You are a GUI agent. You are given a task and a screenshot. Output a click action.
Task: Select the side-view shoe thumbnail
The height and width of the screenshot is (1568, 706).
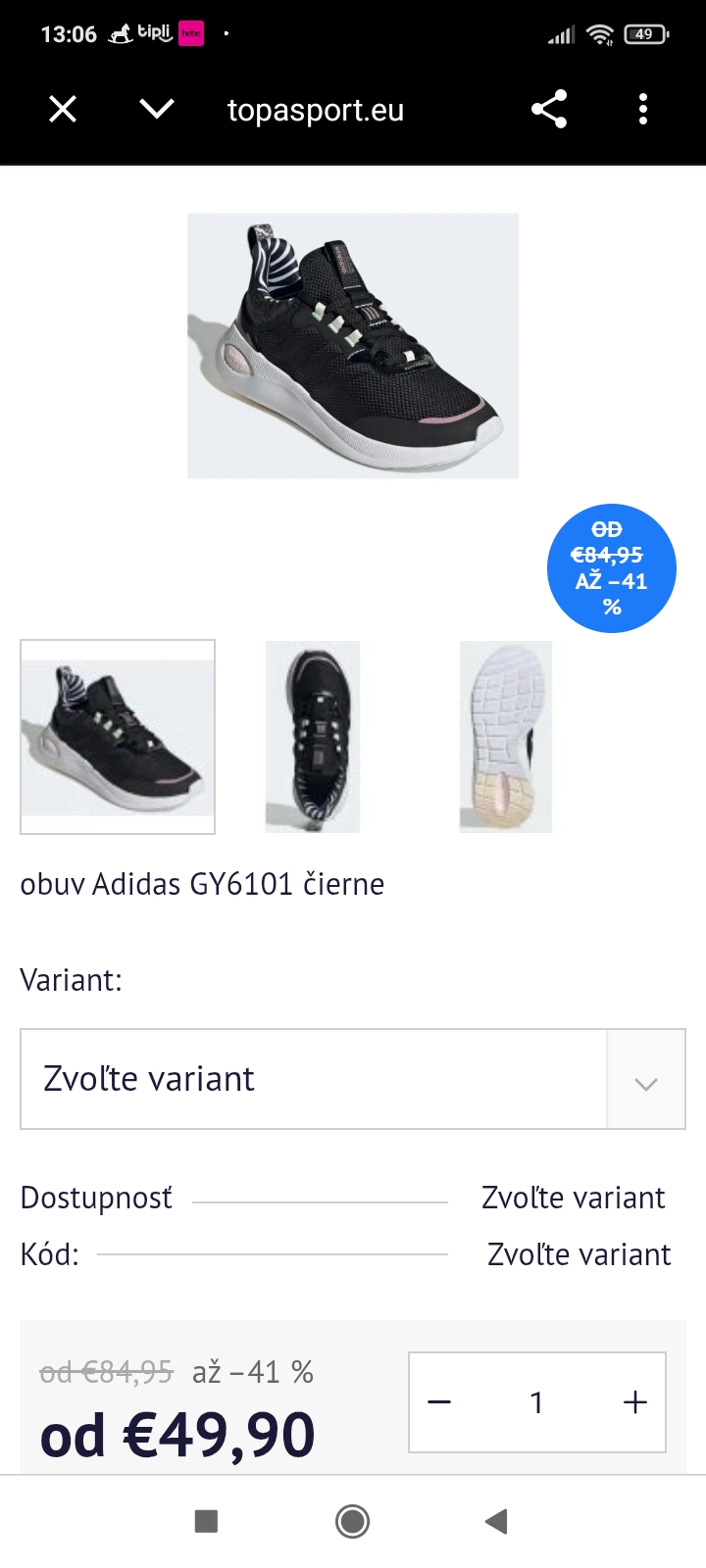[118, 737]
